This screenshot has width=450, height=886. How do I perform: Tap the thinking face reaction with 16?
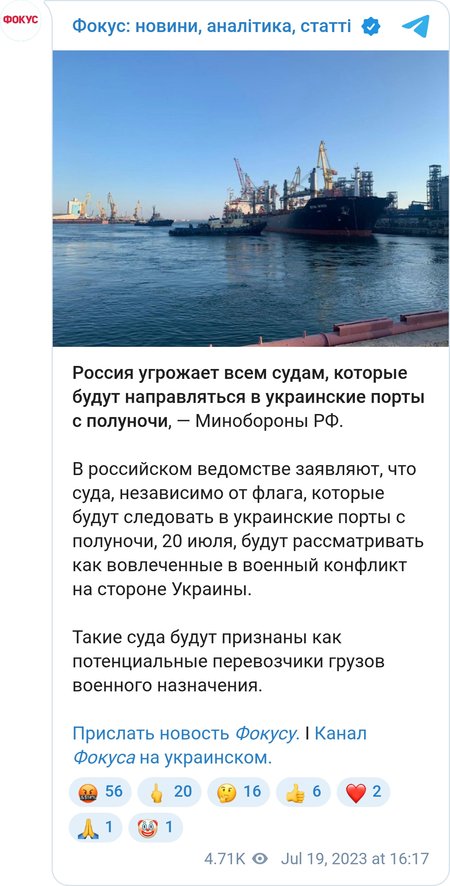point(239,792)
